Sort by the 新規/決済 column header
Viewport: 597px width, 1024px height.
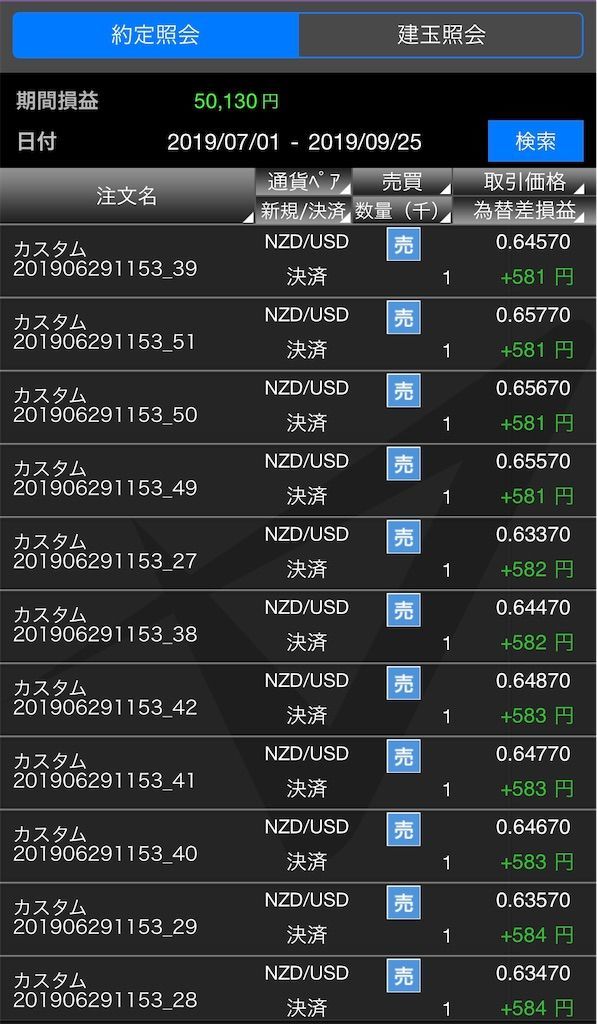click(303, 210)
